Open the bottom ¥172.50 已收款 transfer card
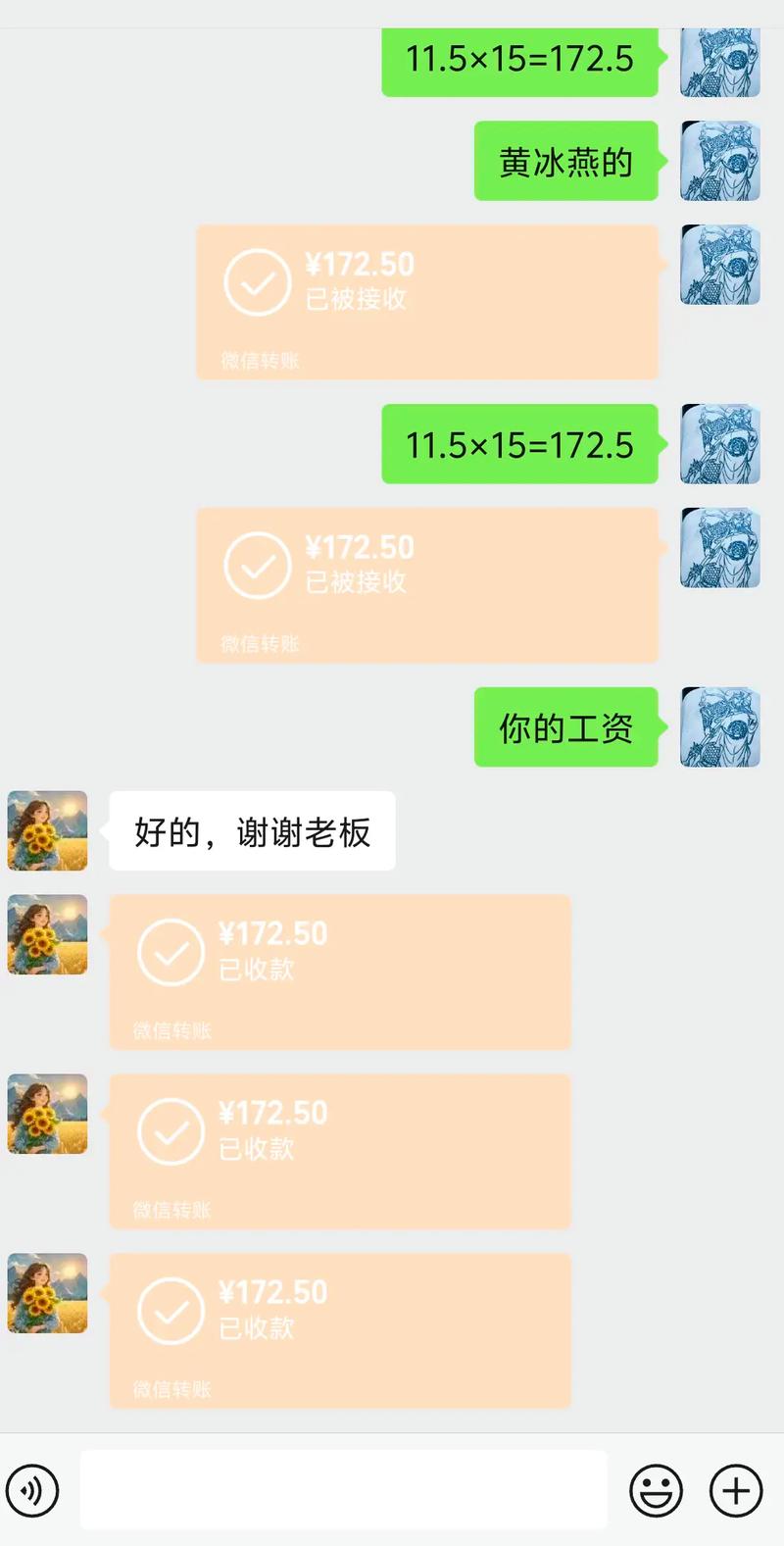 click(340, 1329)
